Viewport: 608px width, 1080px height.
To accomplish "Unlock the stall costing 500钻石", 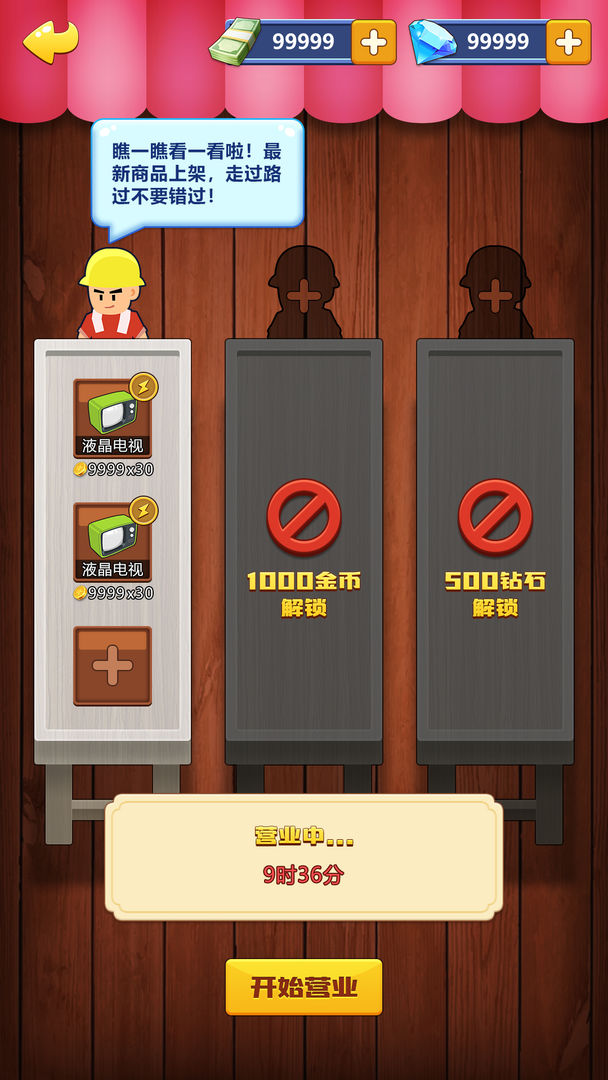I will pyautogui.click(x=495, y=540).
